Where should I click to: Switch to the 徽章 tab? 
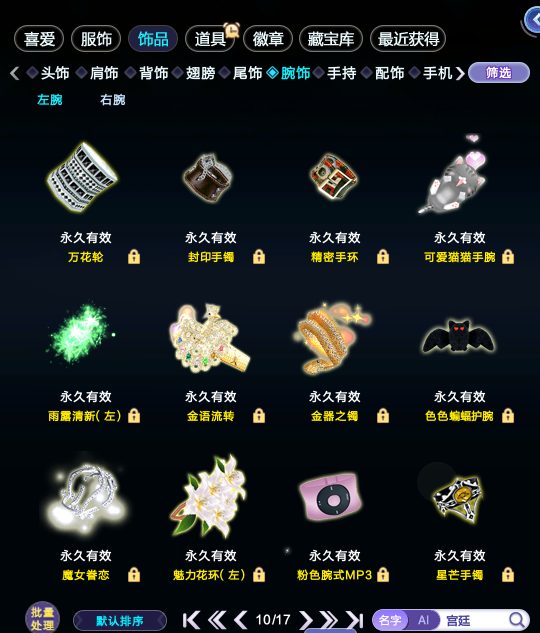tap(268, 39)
